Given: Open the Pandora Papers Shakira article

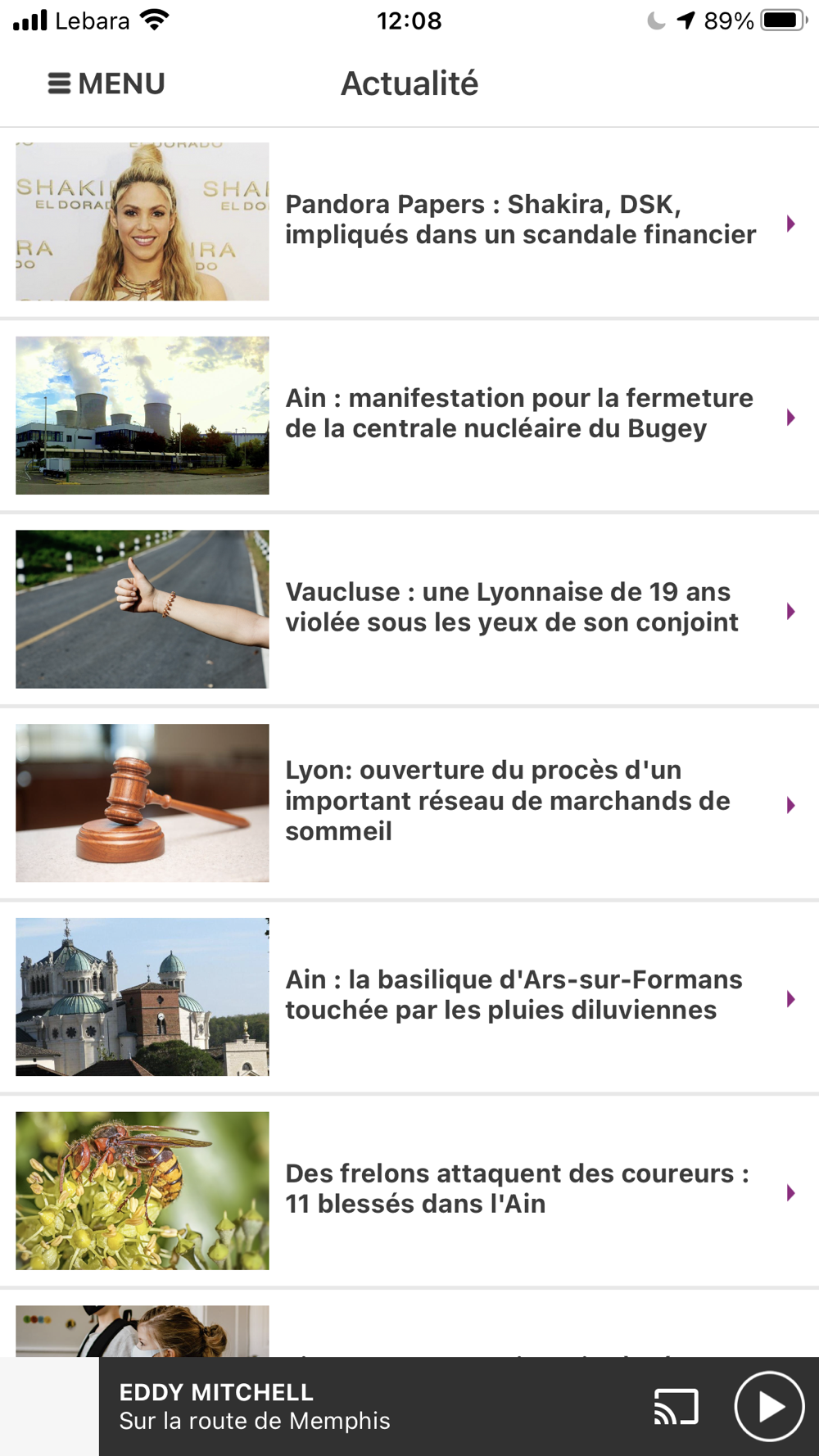Looking at the screenshot, I should coord(520,219).
